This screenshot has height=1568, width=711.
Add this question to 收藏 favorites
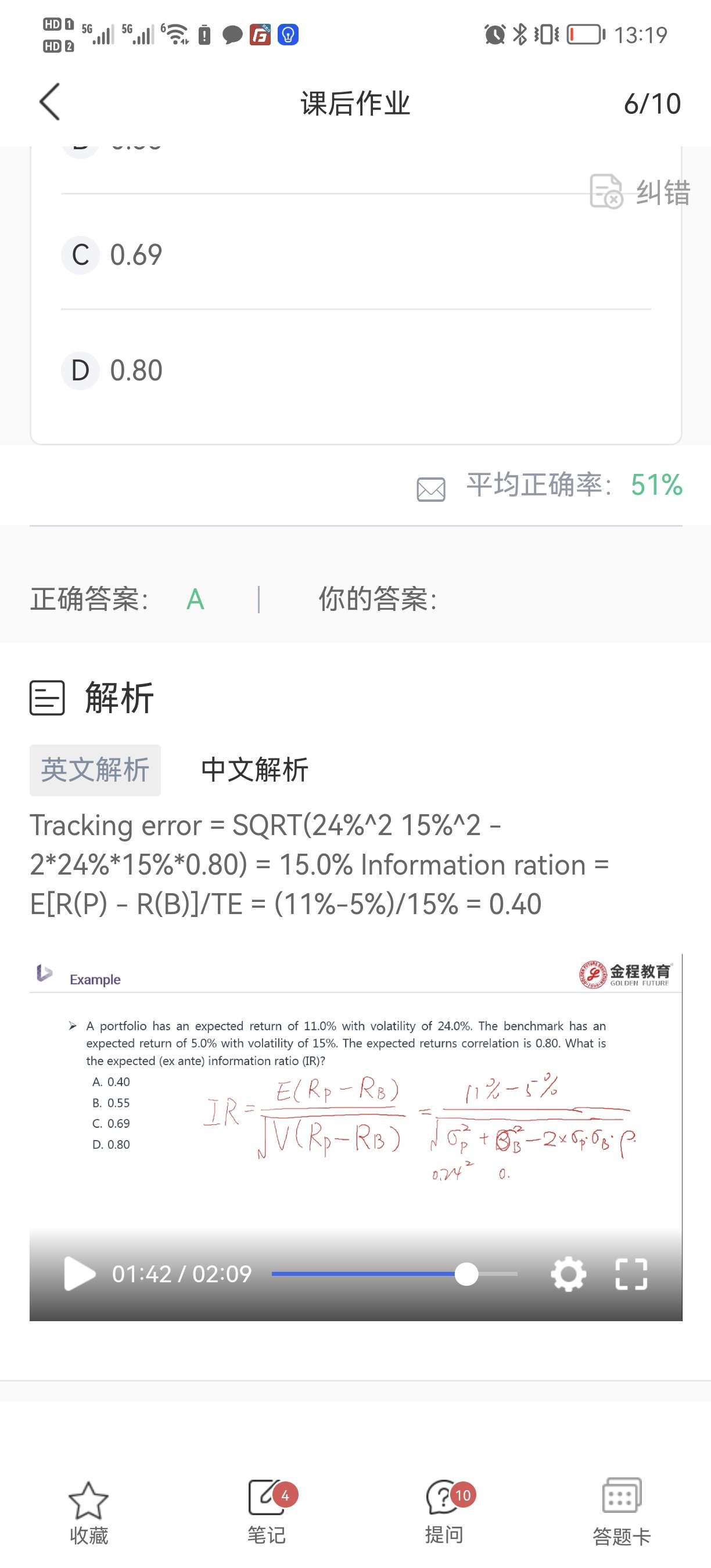(89, 1513)
